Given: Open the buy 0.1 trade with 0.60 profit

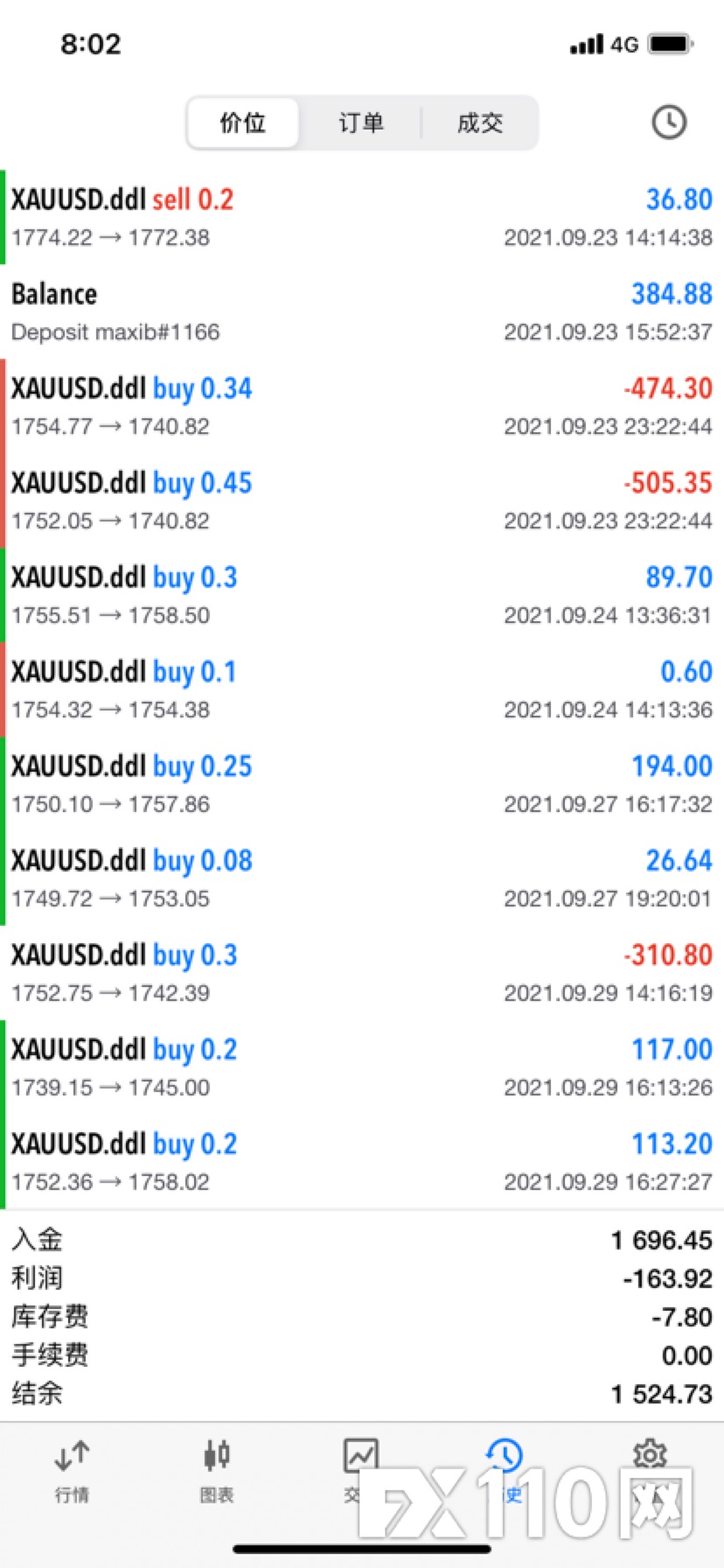Looking at the screenshot, I should (x=362, y=689).
